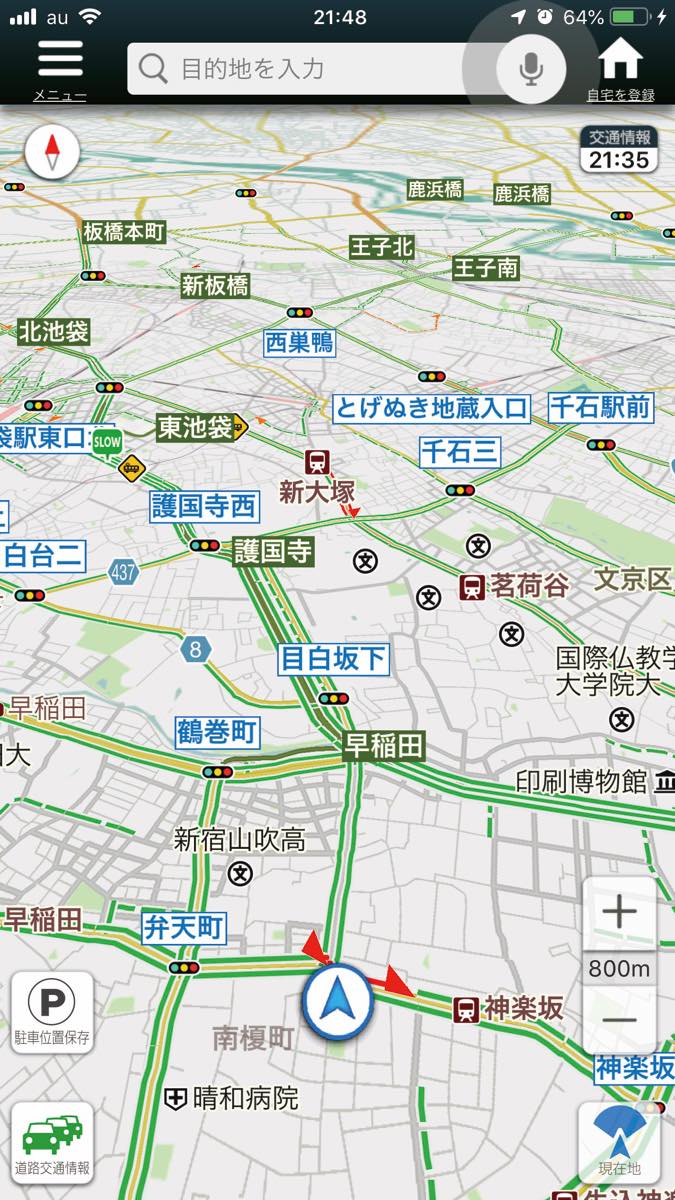Select the 新大塚 station marker
This screenshot has height=1200, width=675.
click(318, 462)
